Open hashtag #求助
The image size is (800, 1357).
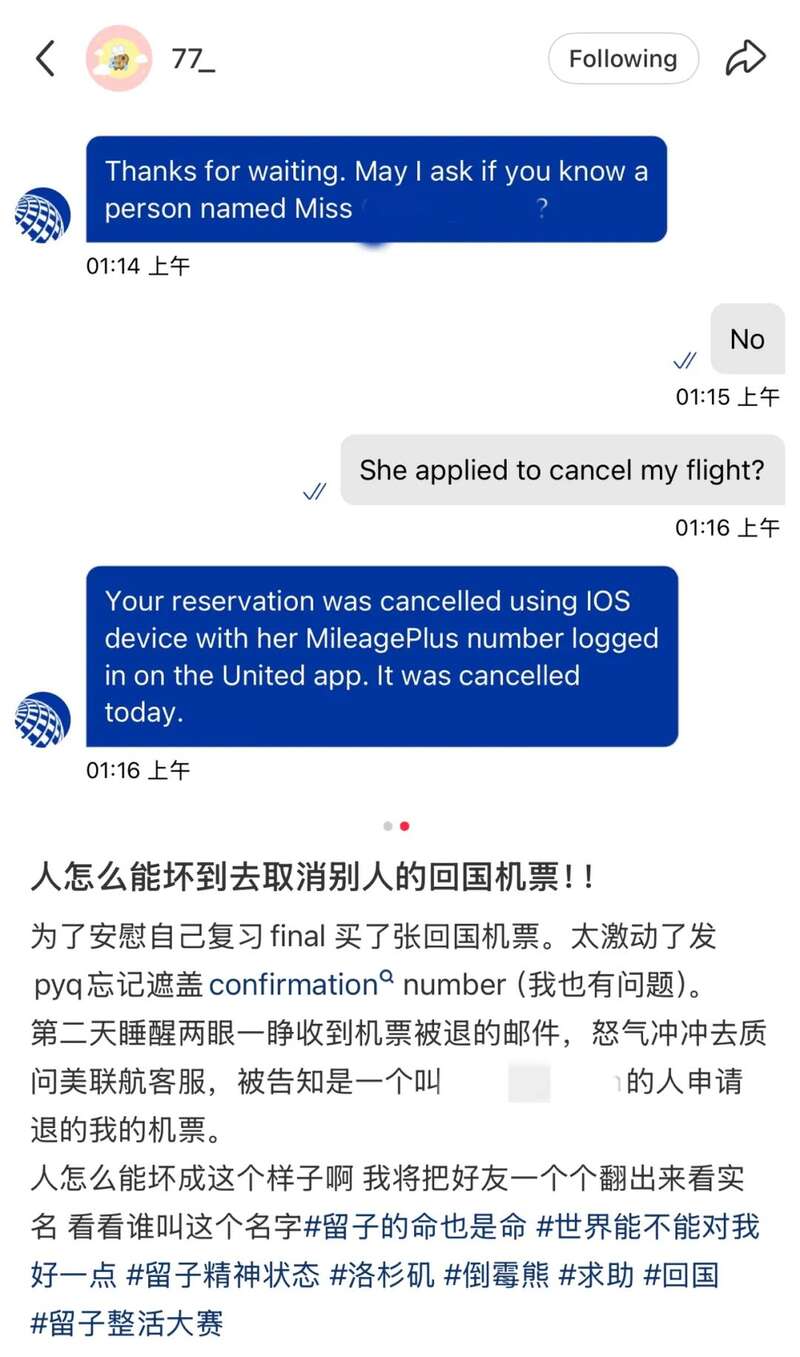pos(596,1274)
